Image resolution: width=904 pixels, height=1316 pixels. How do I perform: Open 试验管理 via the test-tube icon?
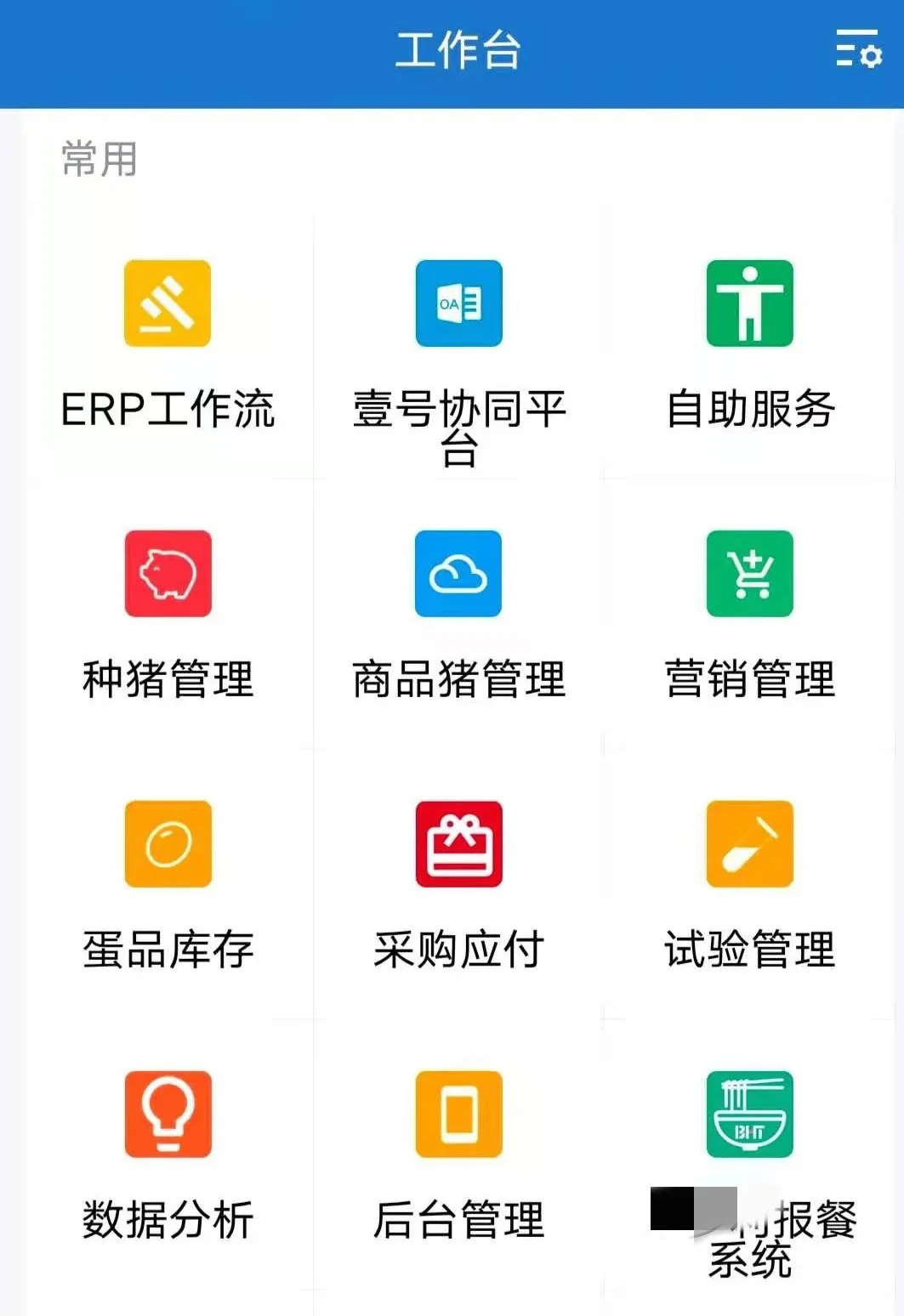(748, 843)
